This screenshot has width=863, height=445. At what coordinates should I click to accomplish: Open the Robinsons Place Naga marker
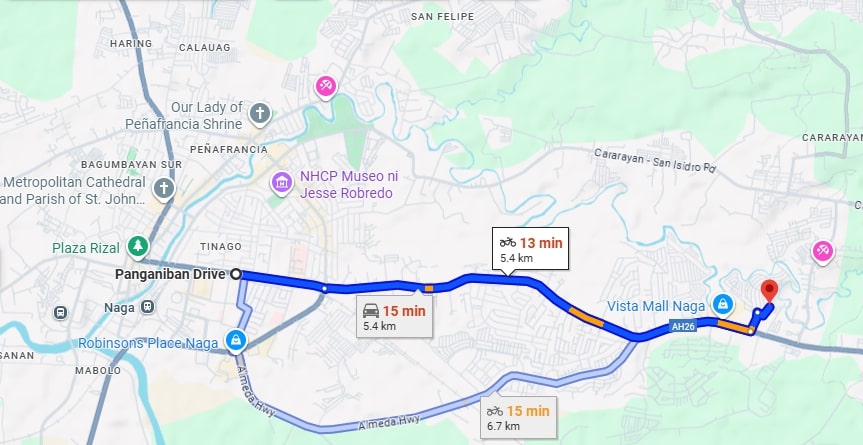point(235,342)
